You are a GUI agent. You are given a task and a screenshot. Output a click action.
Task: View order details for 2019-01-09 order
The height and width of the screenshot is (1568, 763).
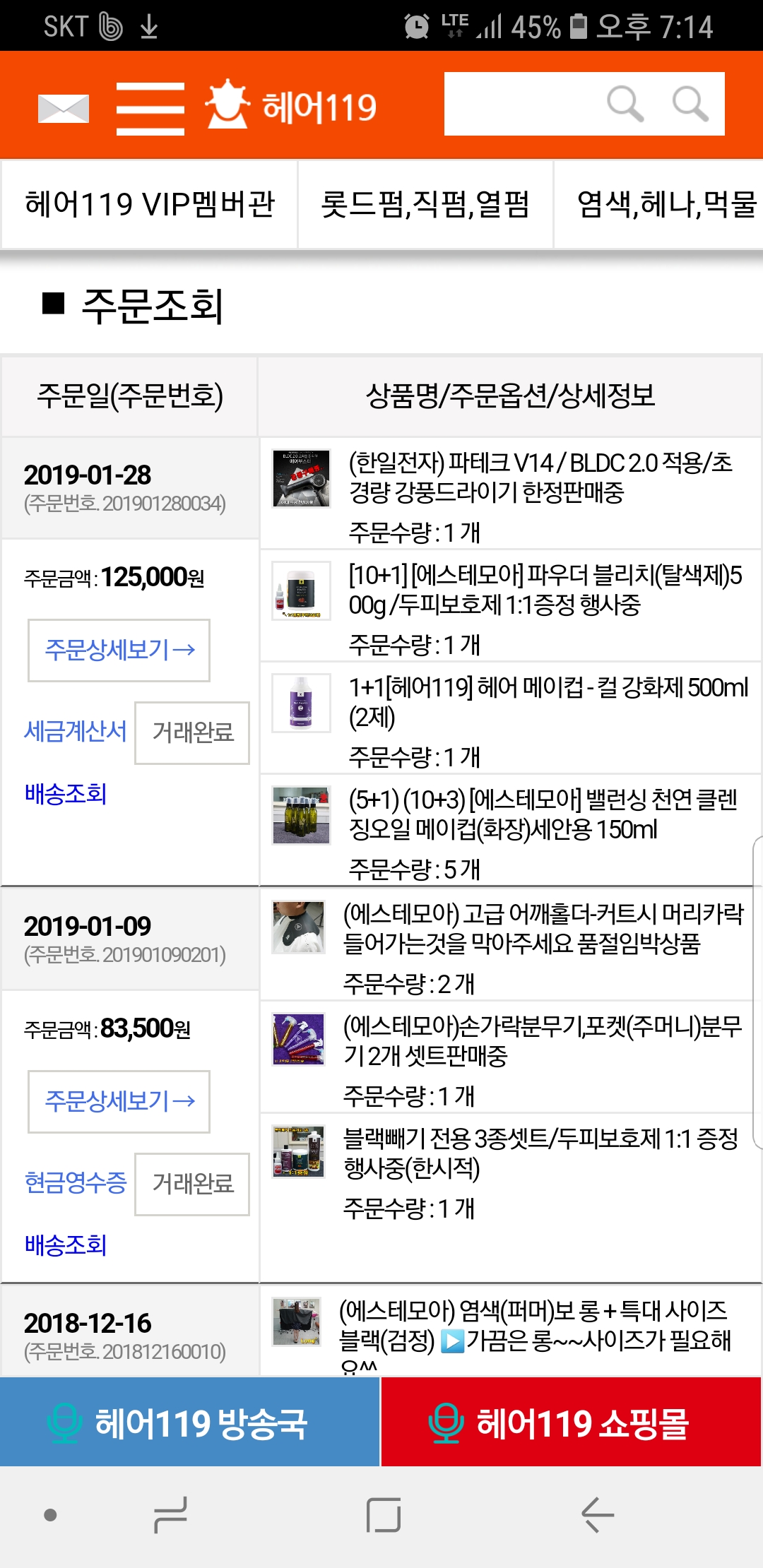119,1102
